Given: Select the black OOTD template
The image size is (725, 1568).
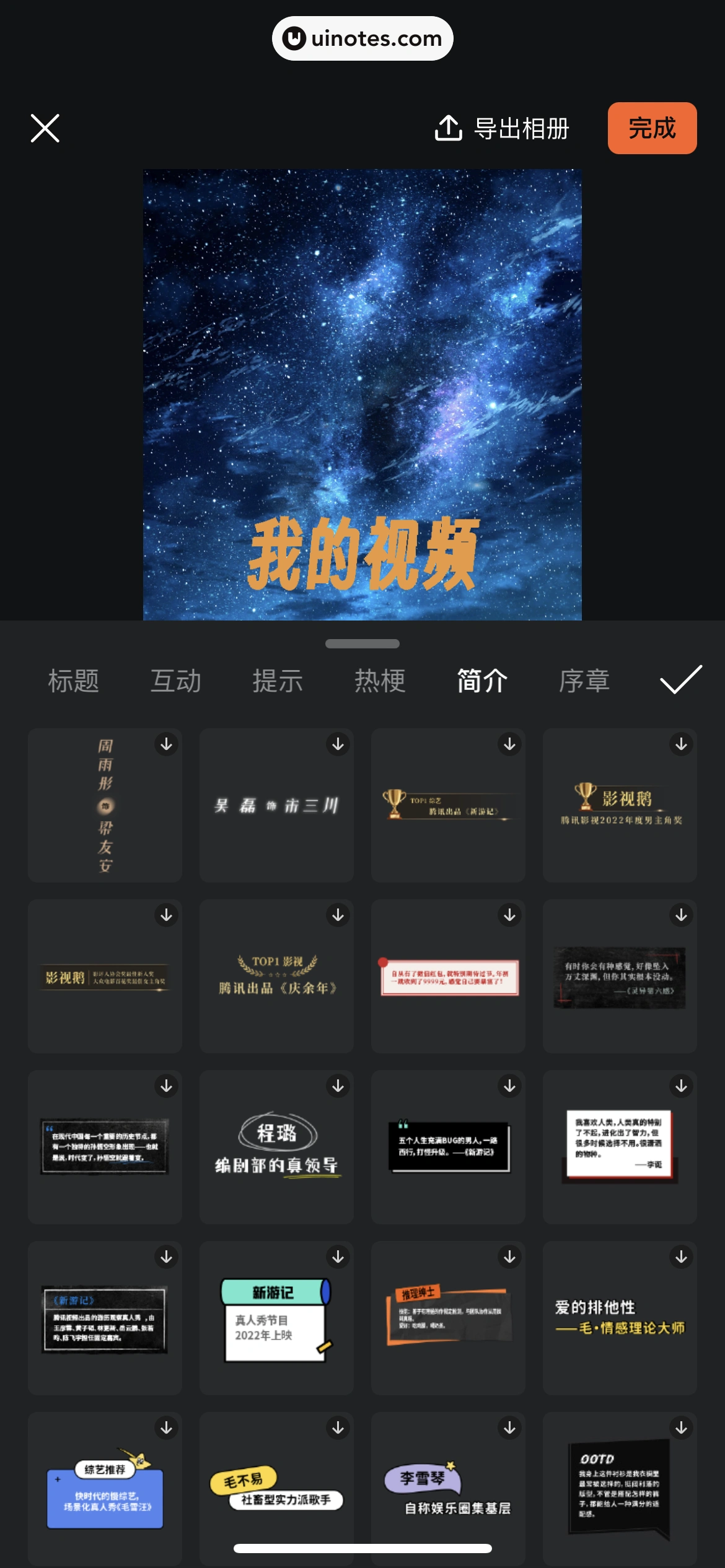Looking at the screenshot, I should pyautogui.click(x=620, y=1489).
